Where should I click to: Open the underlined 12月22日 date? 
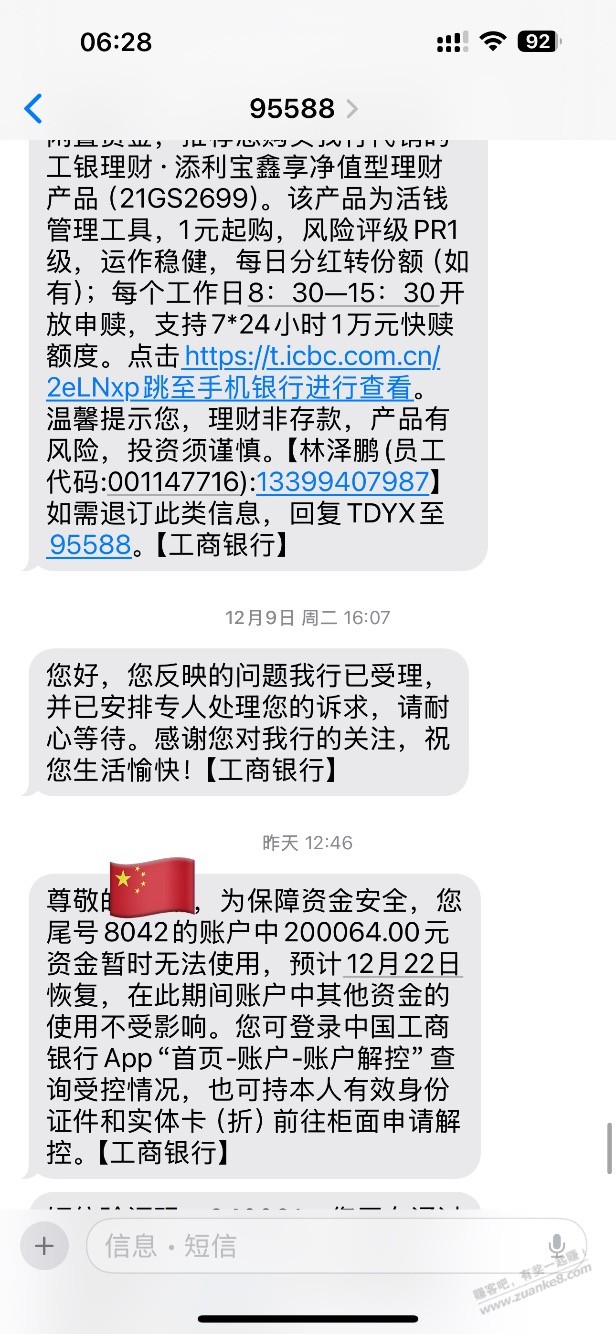401,964
